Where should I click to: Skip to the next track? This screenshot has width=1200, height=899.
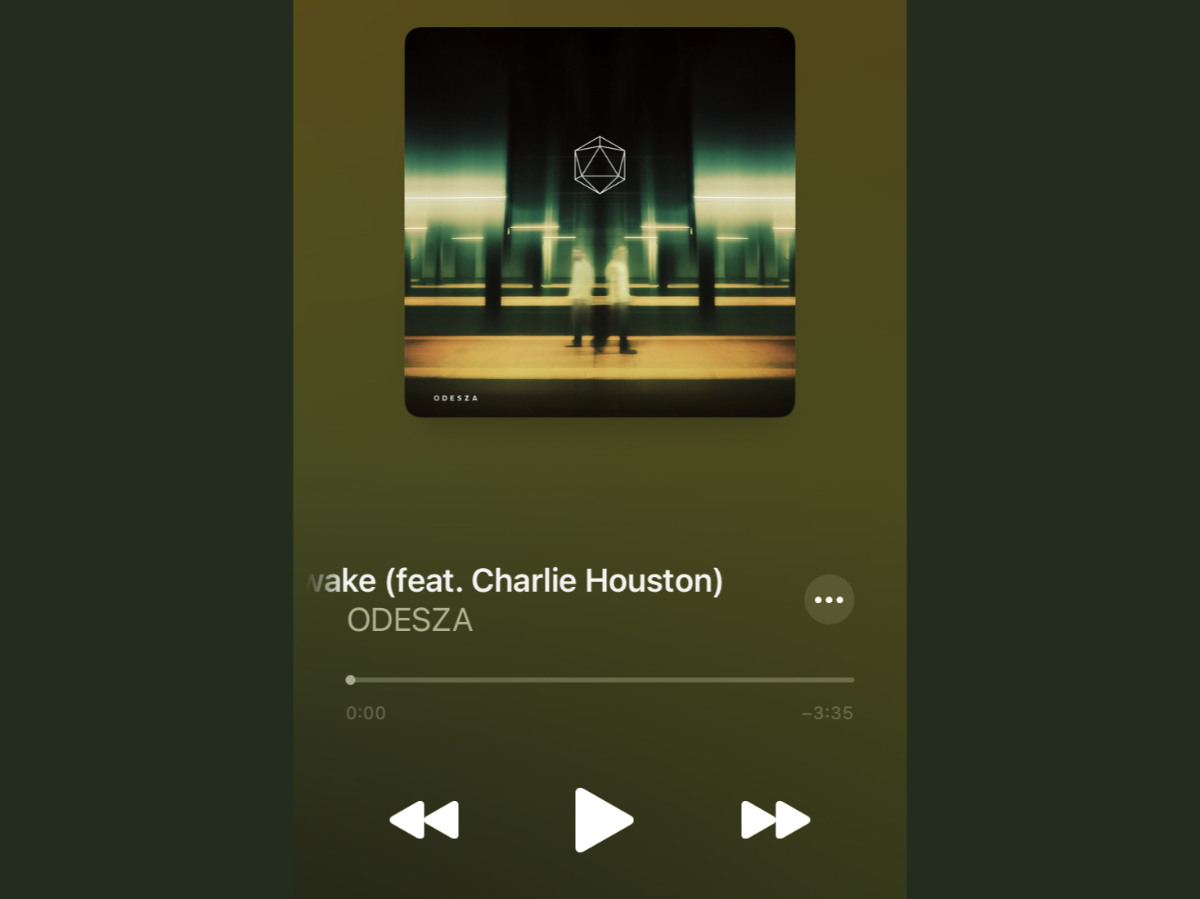[775, 820]
